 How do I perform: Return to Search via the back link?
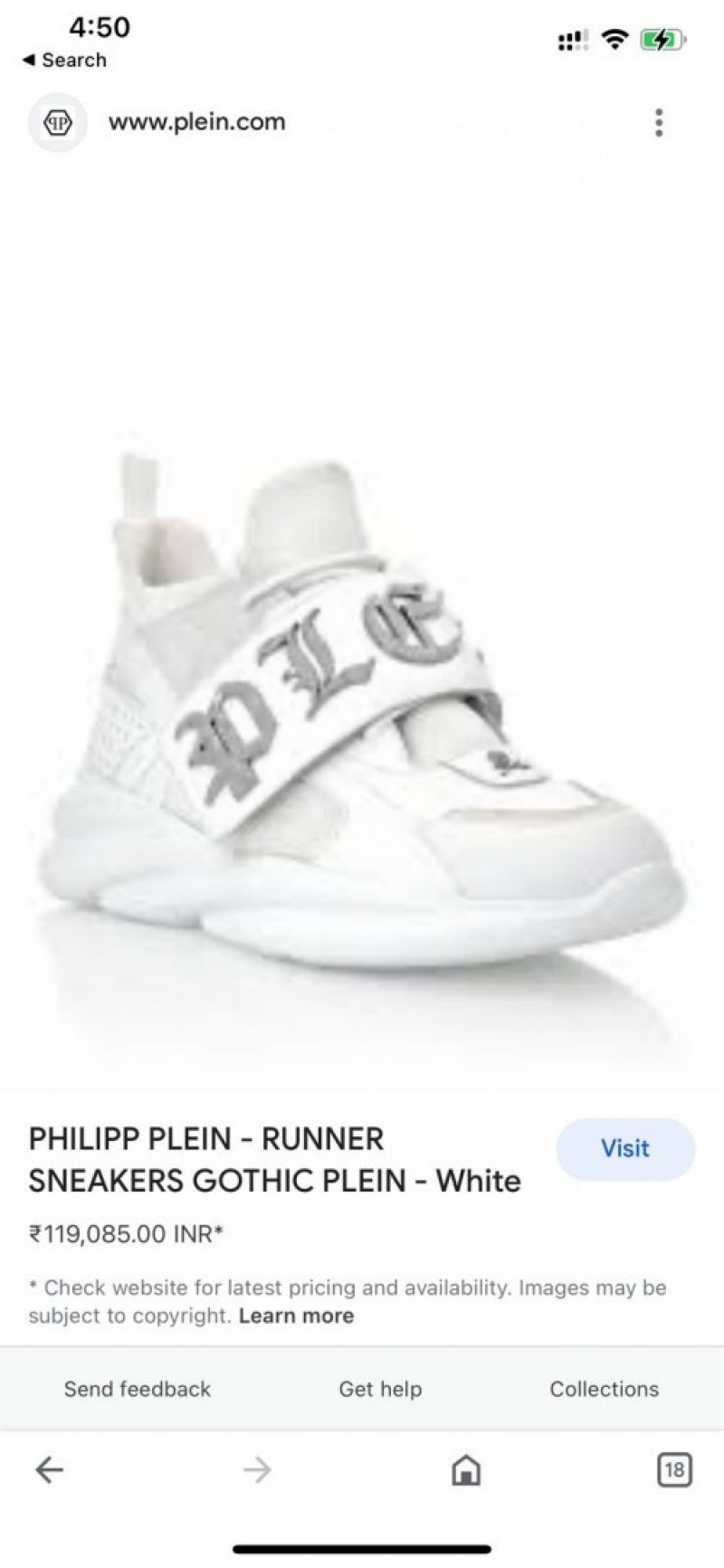[64, 60]
